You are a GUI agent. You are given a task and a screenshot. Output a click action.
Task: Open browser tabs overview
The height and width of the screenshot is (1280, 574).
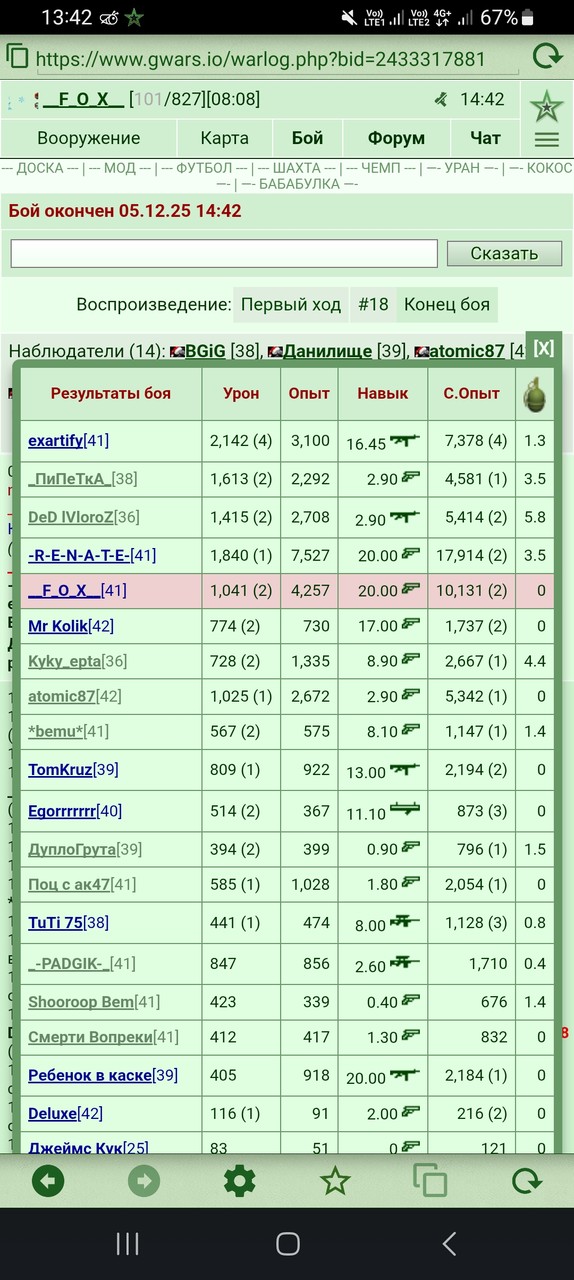pyautogui.click(x=430, y=1181)
